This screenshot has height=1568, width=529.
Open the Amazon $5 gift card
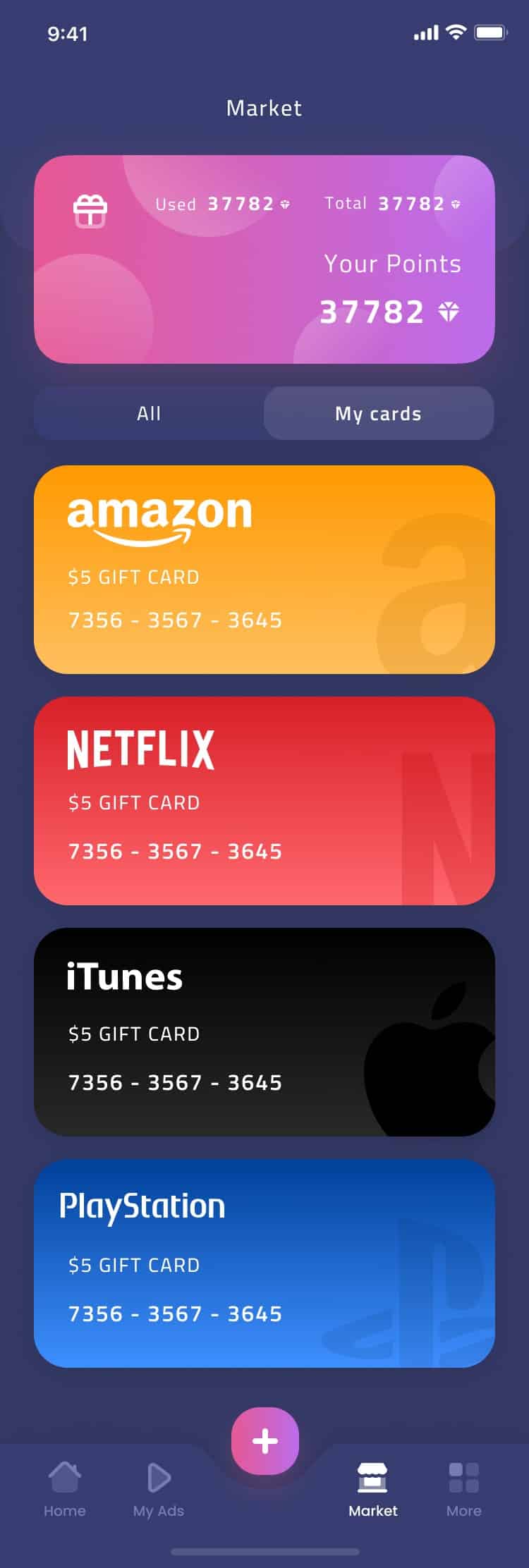pos(264,569)
